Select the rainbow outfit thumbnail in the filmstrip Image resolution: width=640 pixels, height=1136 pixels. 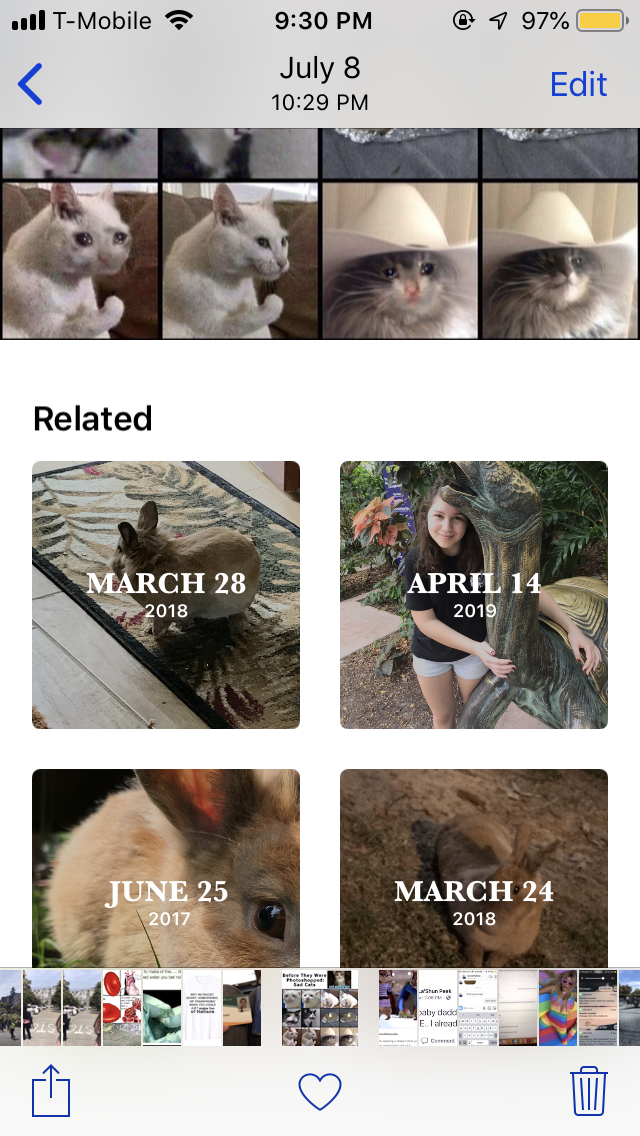[557, 1008]
